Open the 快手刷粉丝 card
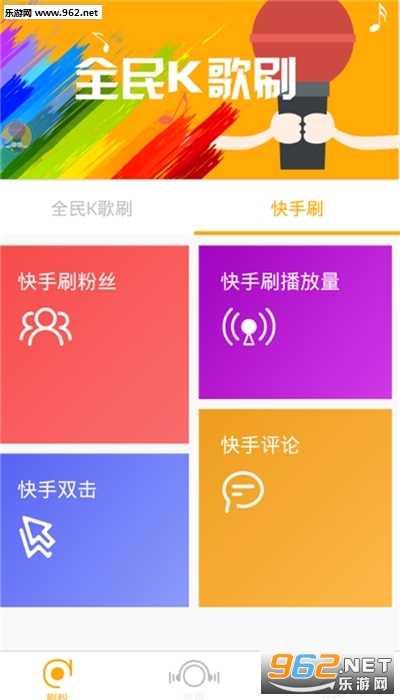Viewport: 400px width, 700px height. click(94, 344)
